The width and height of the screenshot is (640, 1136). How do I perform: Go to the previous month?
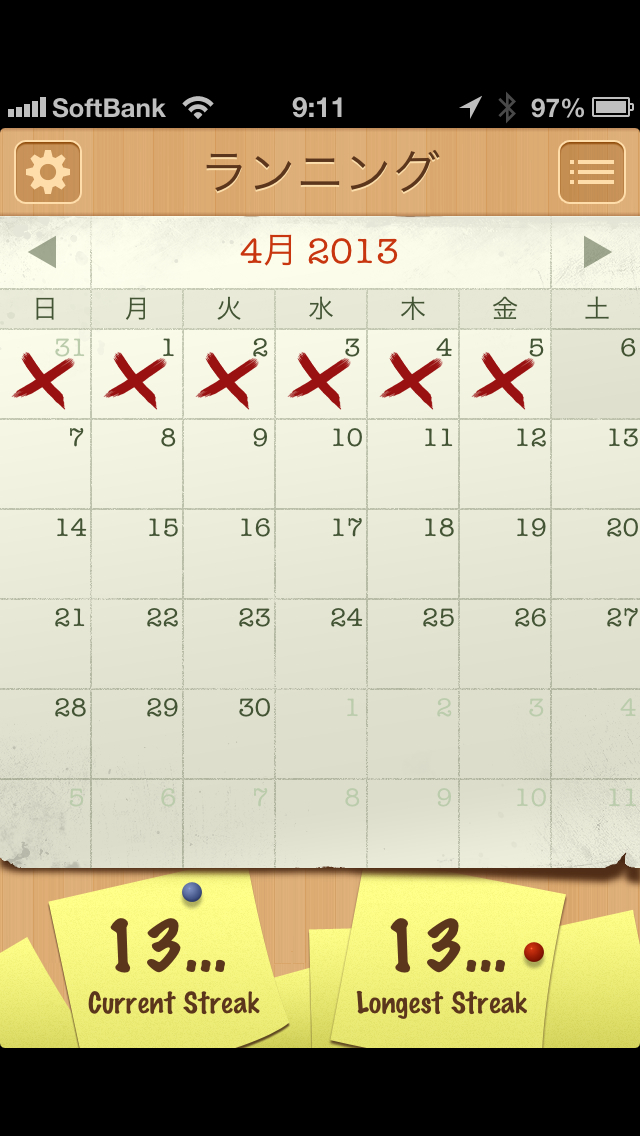43,252
